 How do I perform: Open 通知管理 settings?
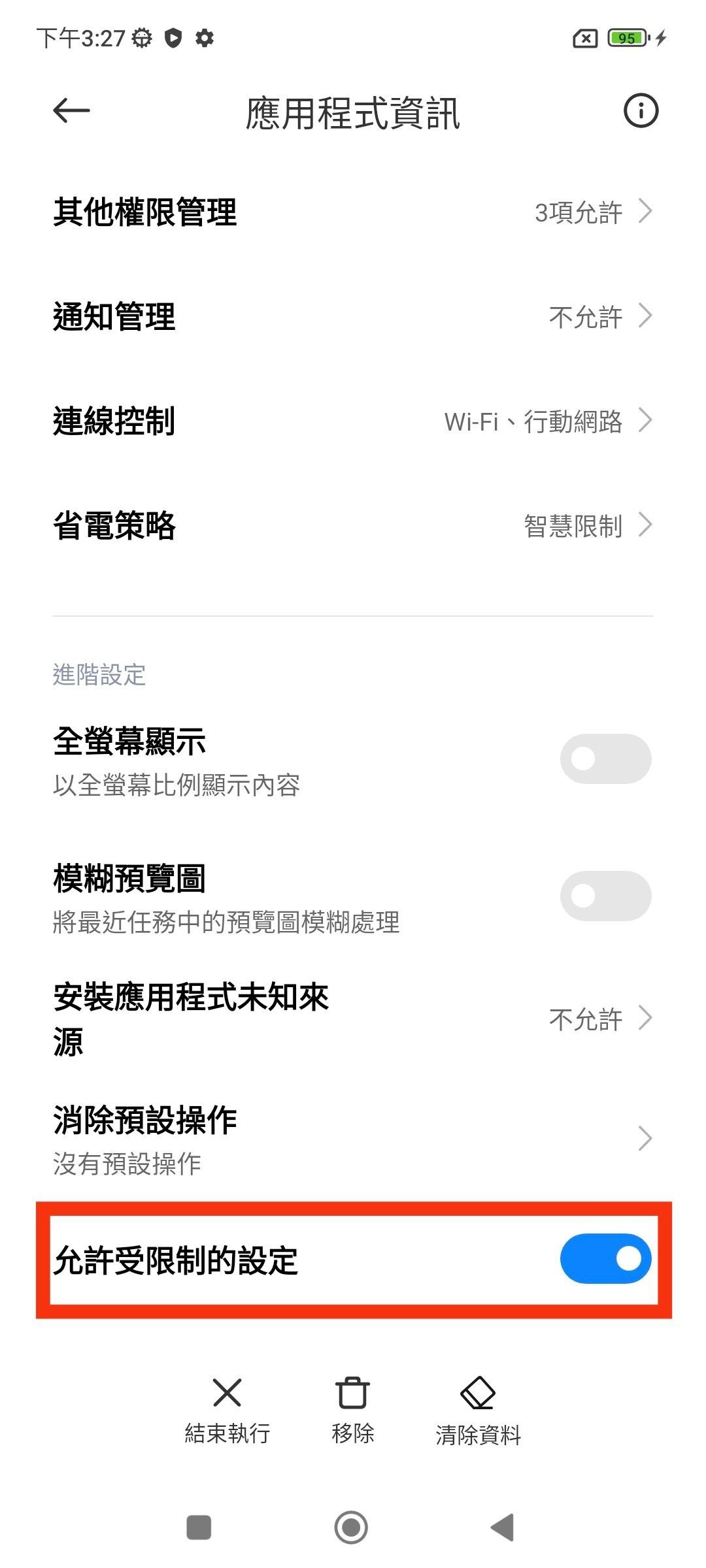coord(353,317)
